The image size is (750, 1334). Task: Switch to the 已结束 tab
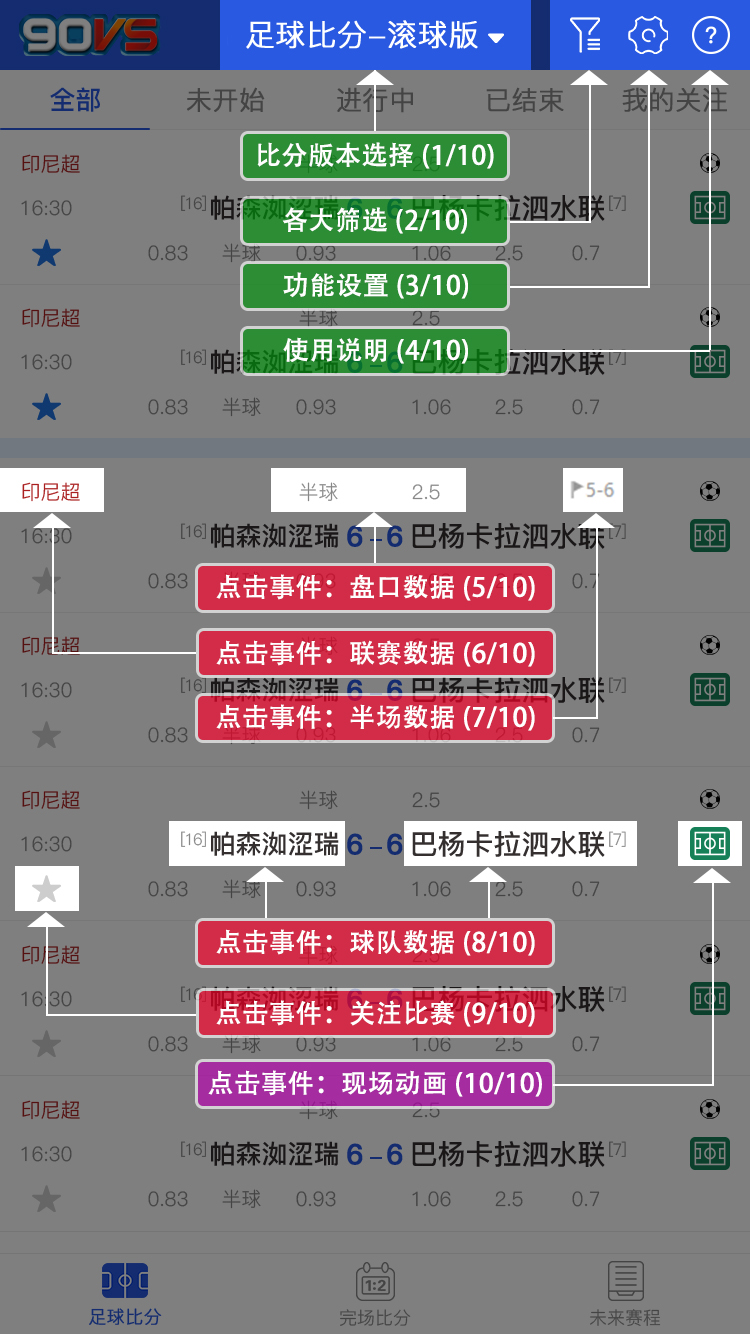pos(525,99)
